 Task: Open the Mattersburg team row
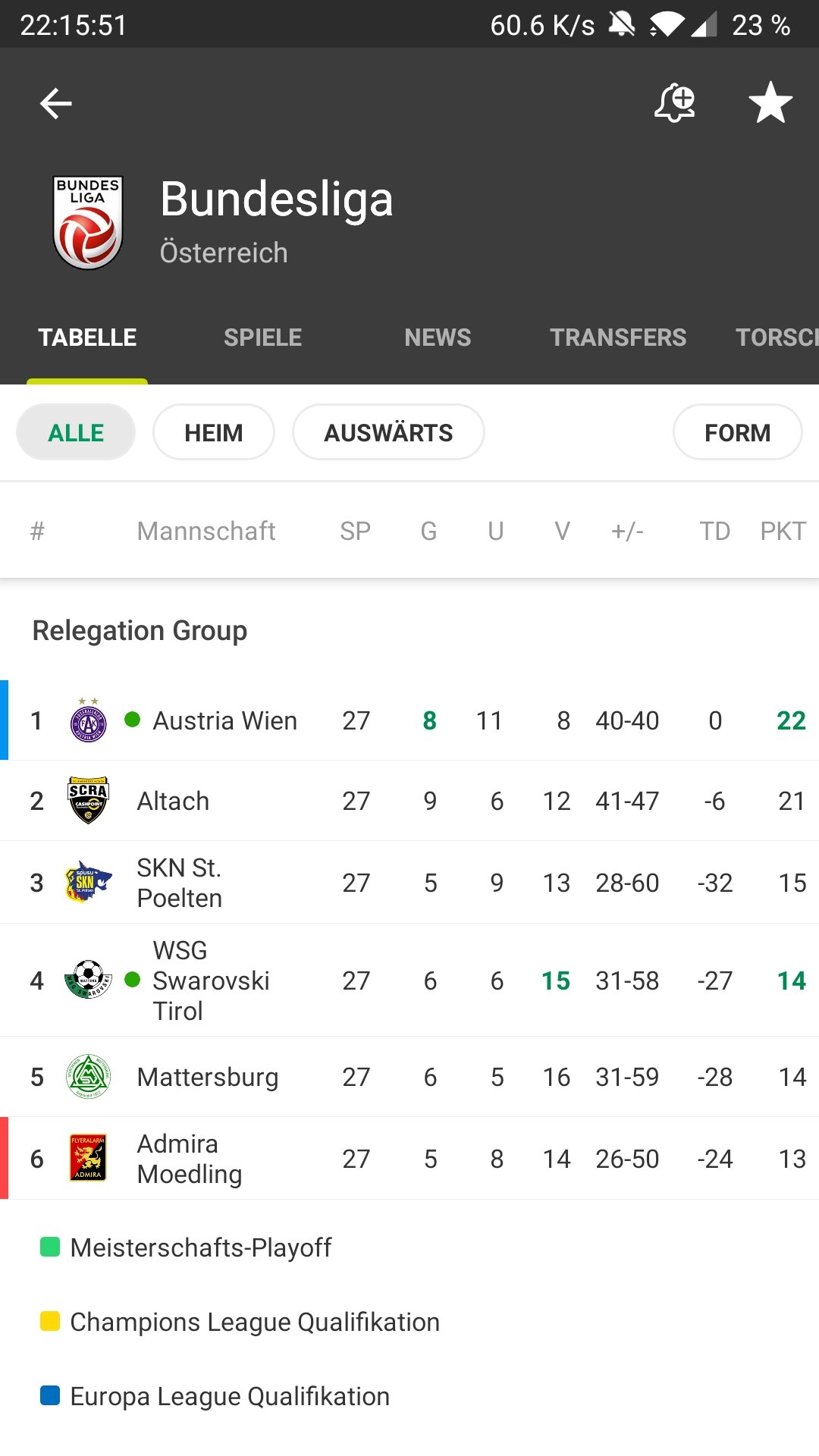pyautogui.click(x=409, y=1077)
